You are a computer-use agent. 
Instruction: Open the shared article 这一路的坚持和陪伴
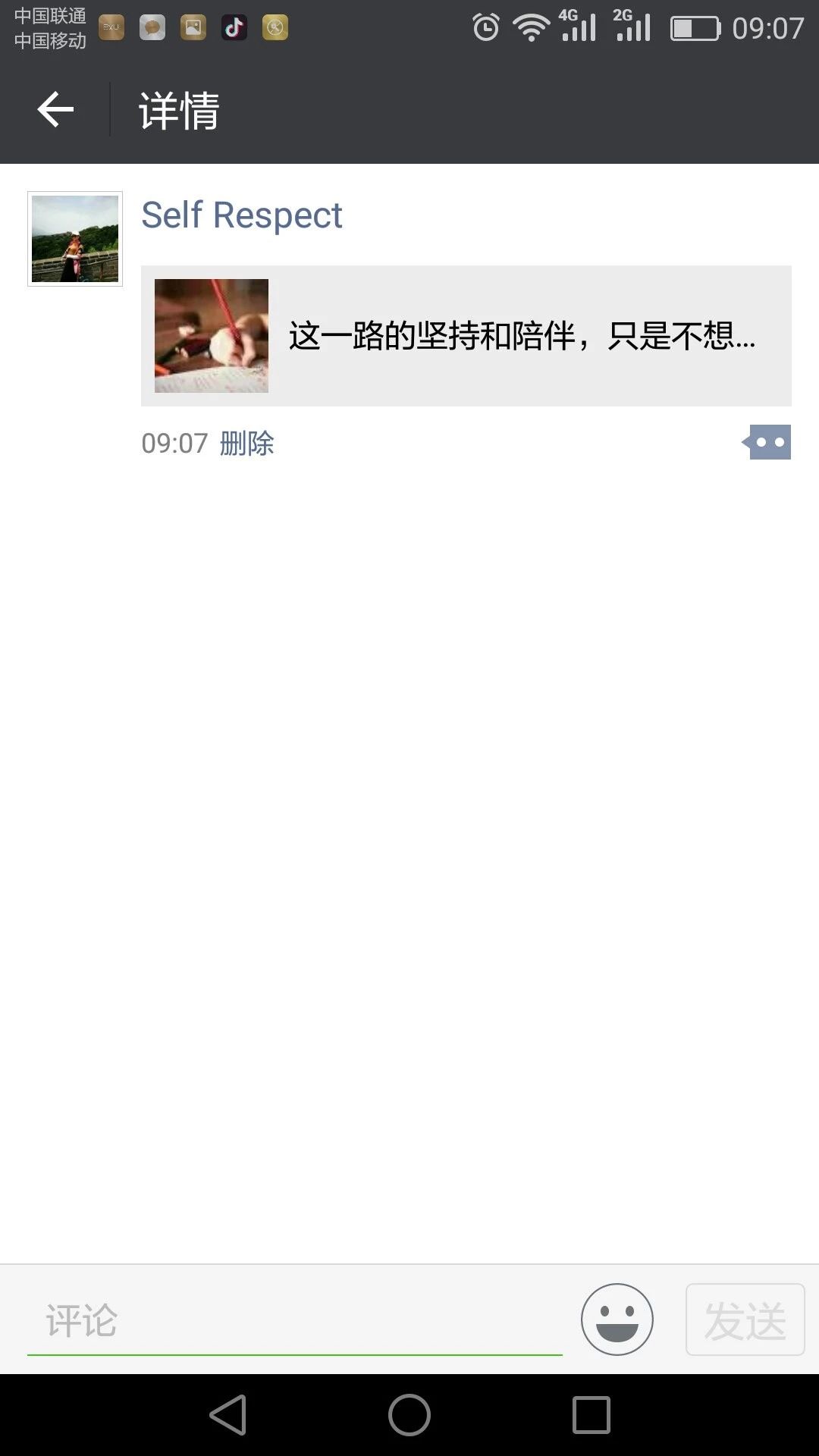466,336
